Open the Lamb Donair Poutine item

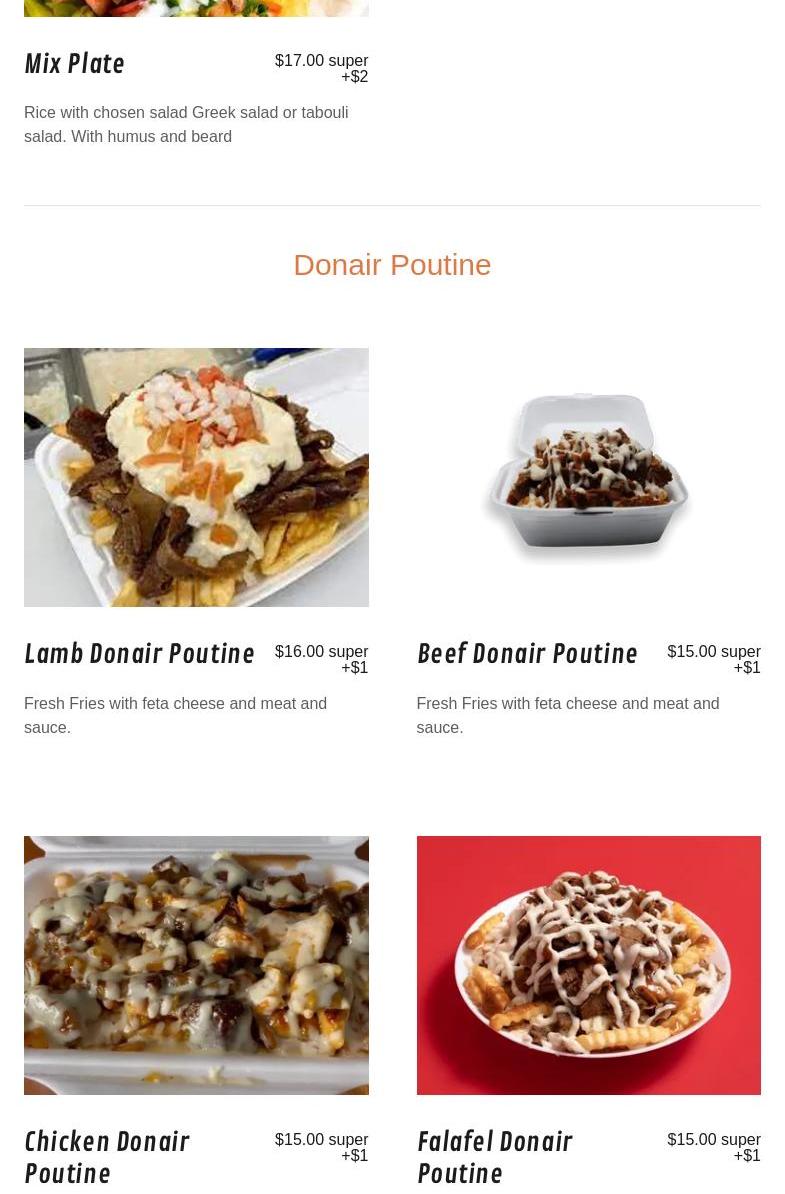139,654
